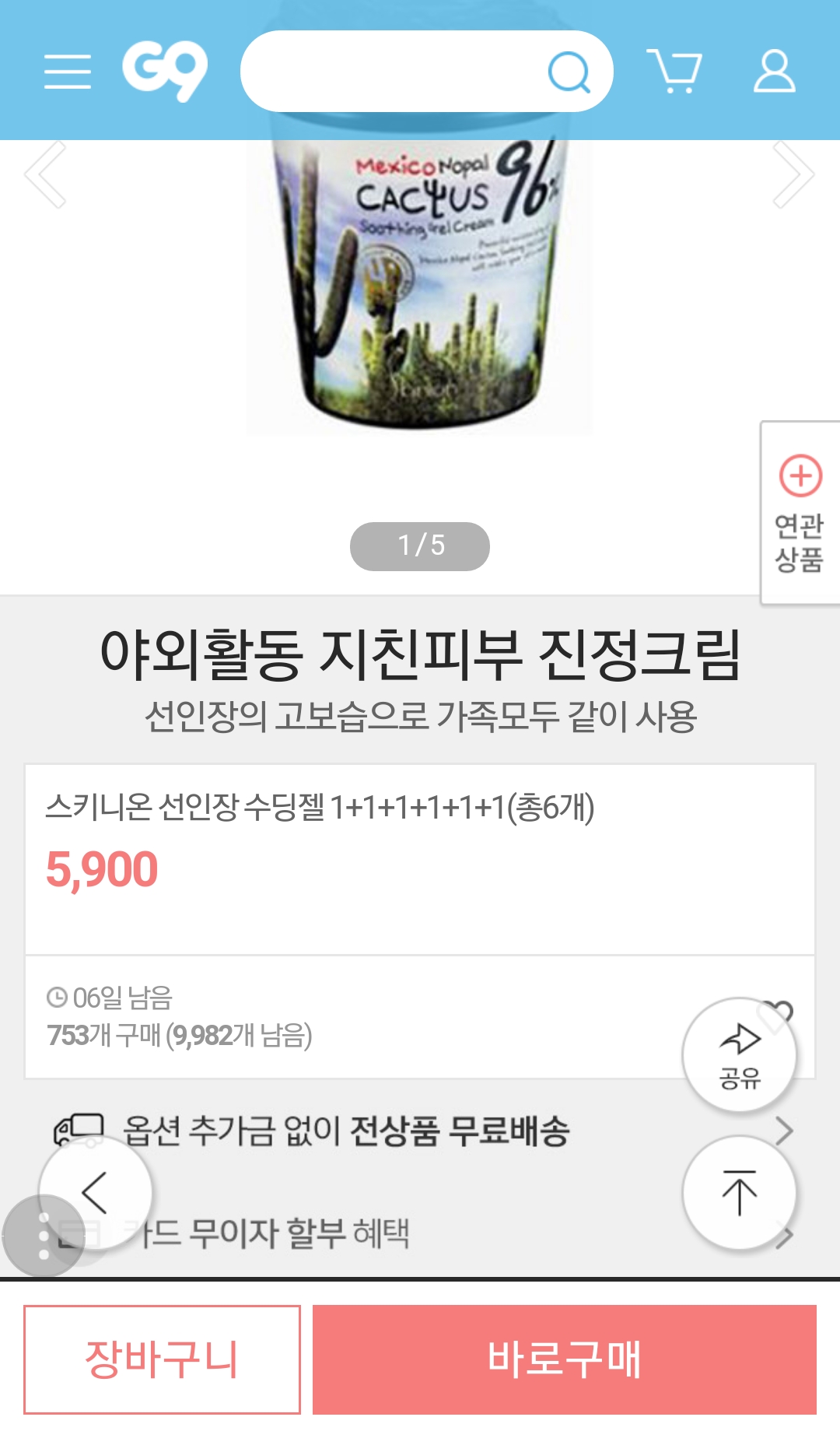Show the previous product image
Image resolution: width=840 pixels, height=1438 pixels.
pos(45,174)
